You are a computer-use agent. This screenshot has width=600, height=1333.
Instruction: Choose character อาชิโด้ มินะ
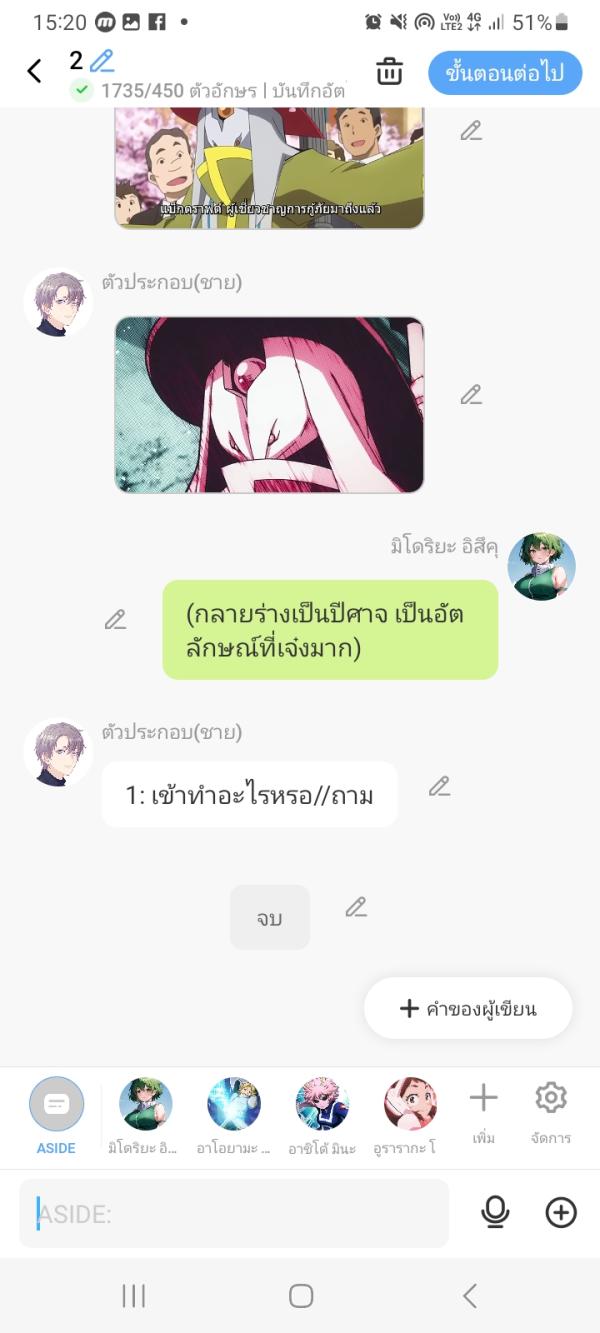point(322,1104)
